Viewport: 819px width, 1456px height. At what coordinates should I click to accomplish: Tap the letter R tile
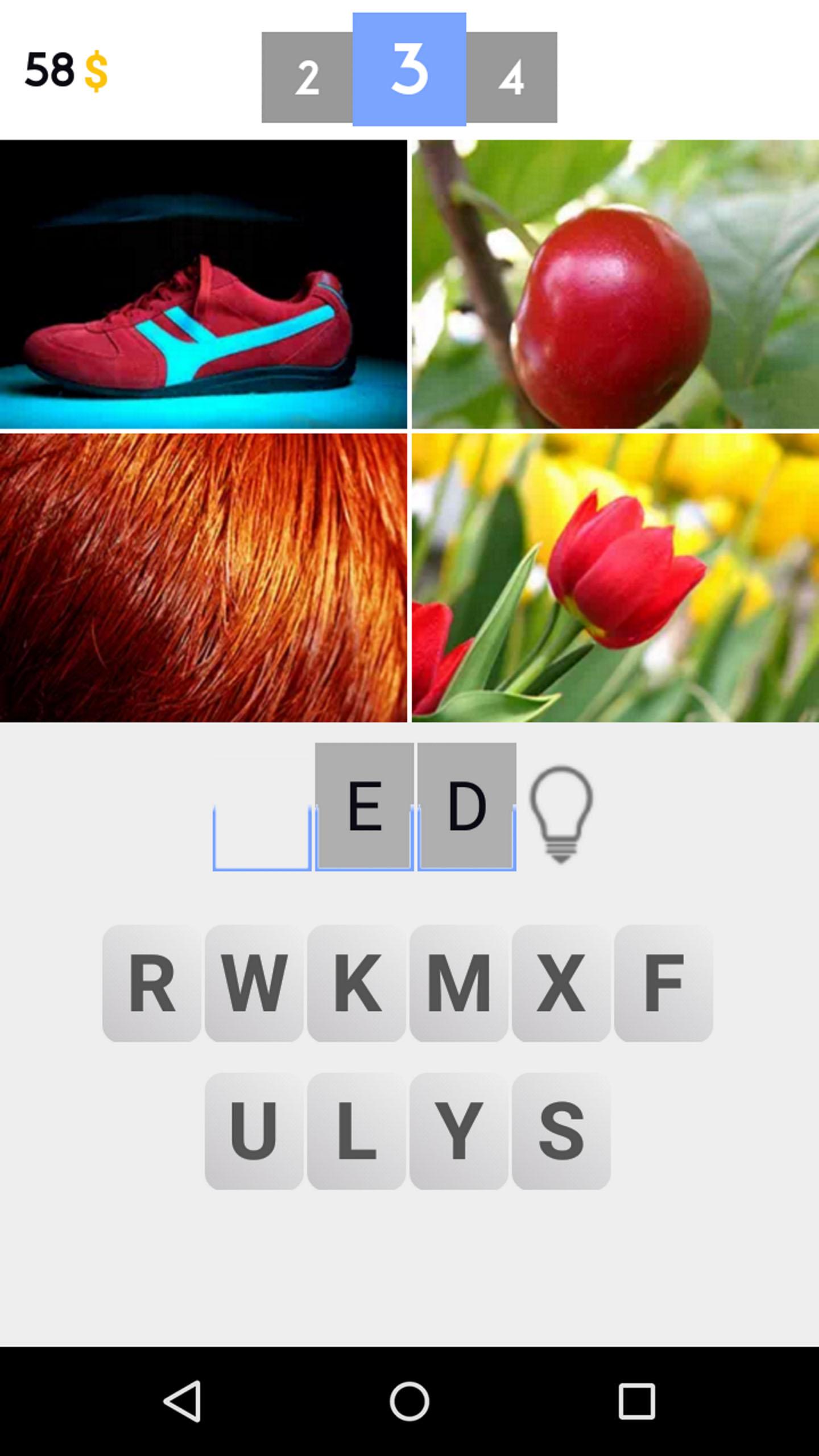(151, 983)
